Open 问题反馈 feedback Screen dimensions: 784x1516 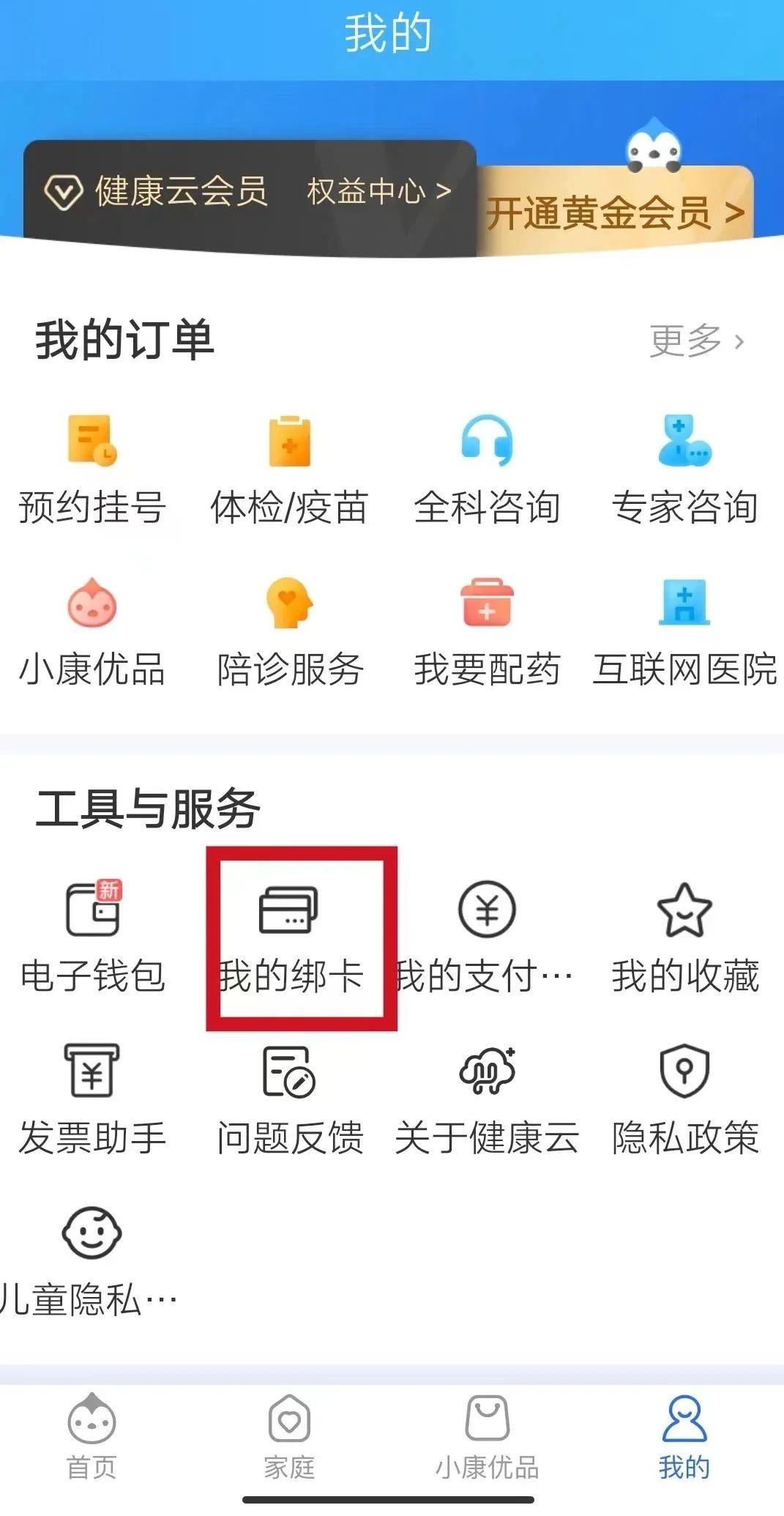pos(289,1100)
